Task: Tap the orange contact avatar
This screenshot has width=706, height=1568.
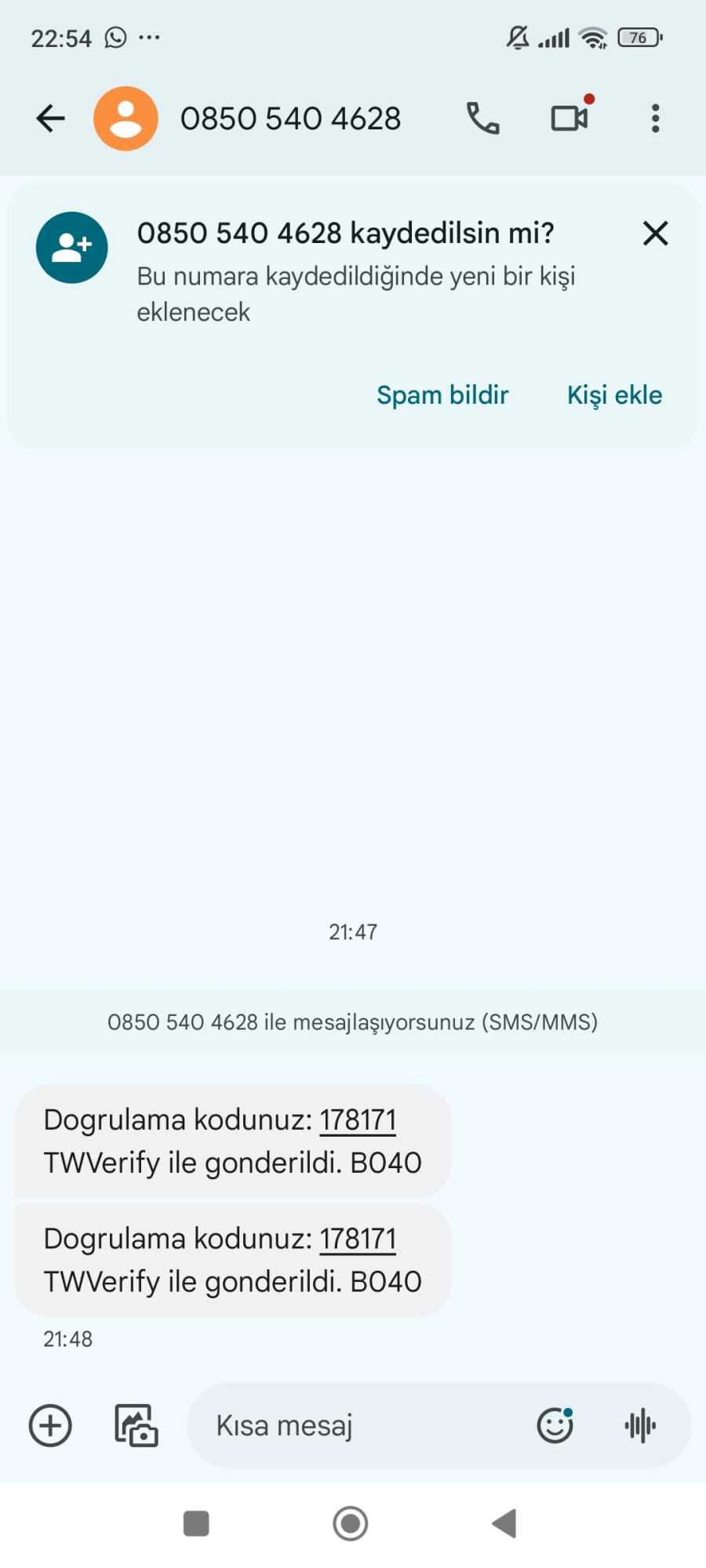Action: (x=126, y=118)
